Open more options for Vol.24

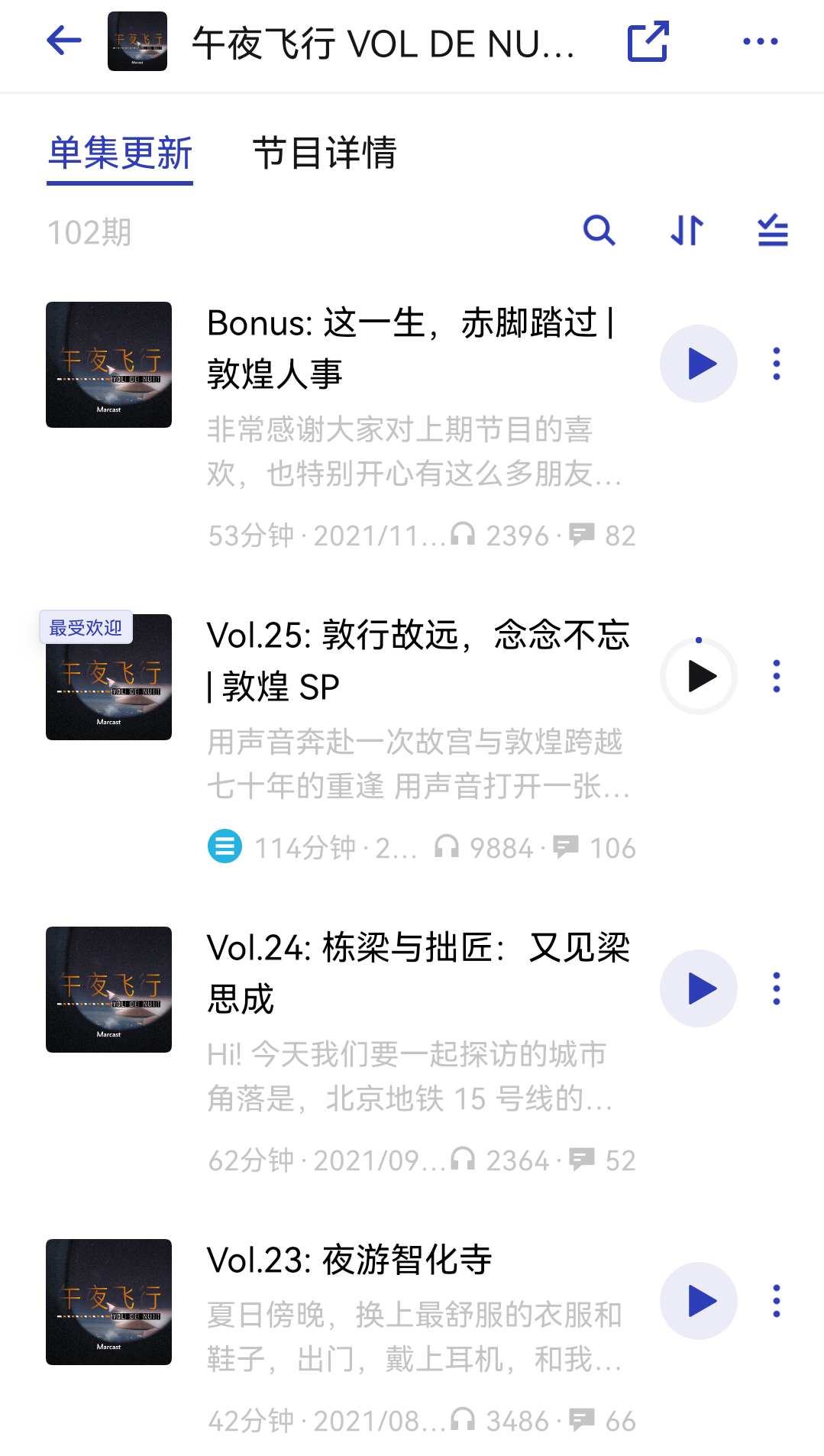point(777,988)
